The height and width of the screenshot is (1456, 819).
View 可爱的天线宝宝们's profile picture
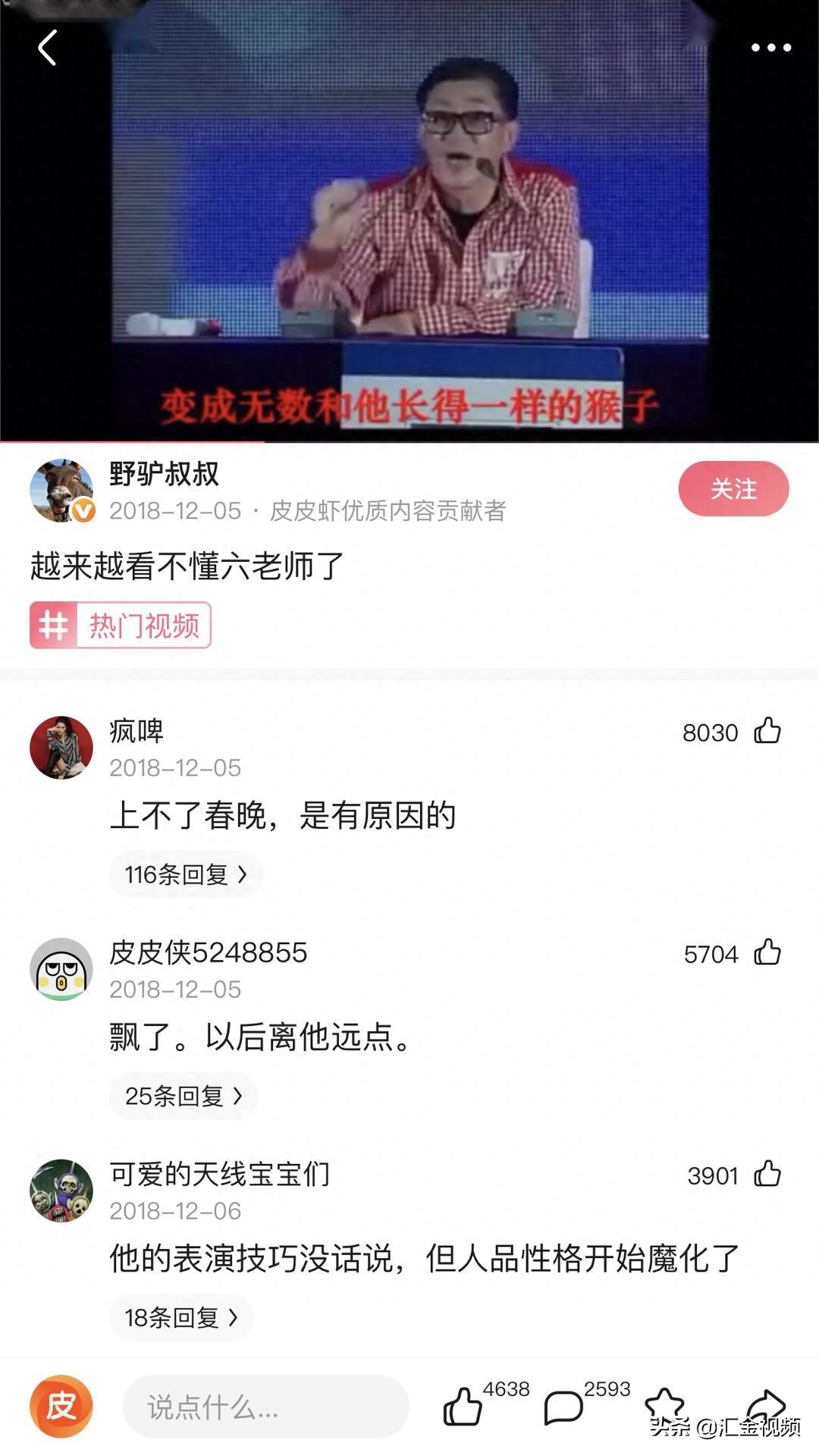click(61, 1191)
